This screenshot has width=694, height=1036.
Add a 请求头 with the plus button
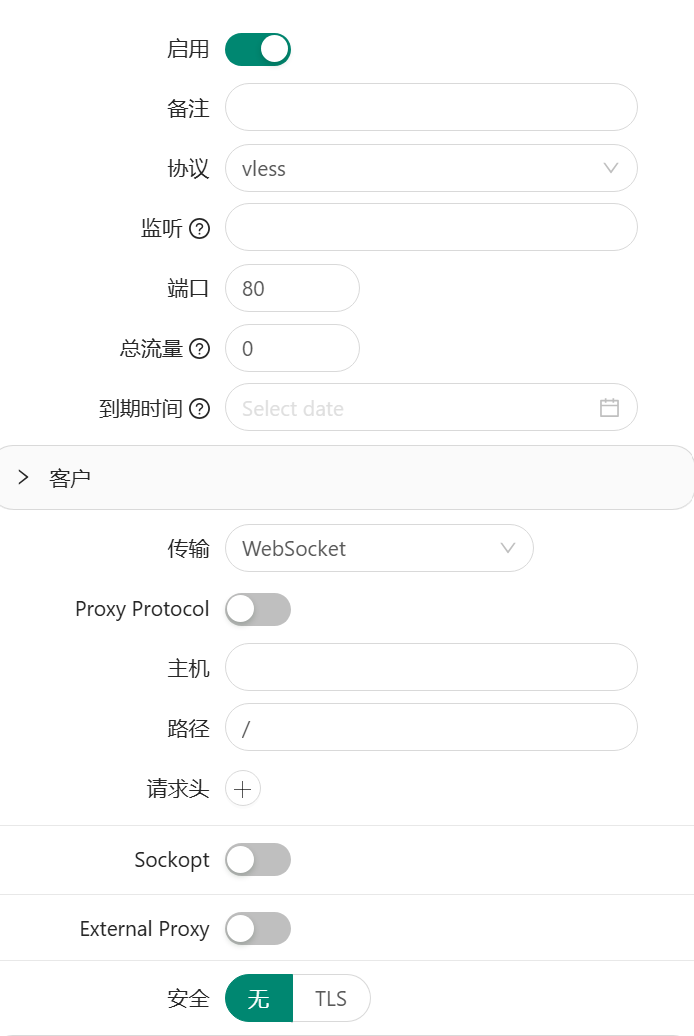[243, 788]
